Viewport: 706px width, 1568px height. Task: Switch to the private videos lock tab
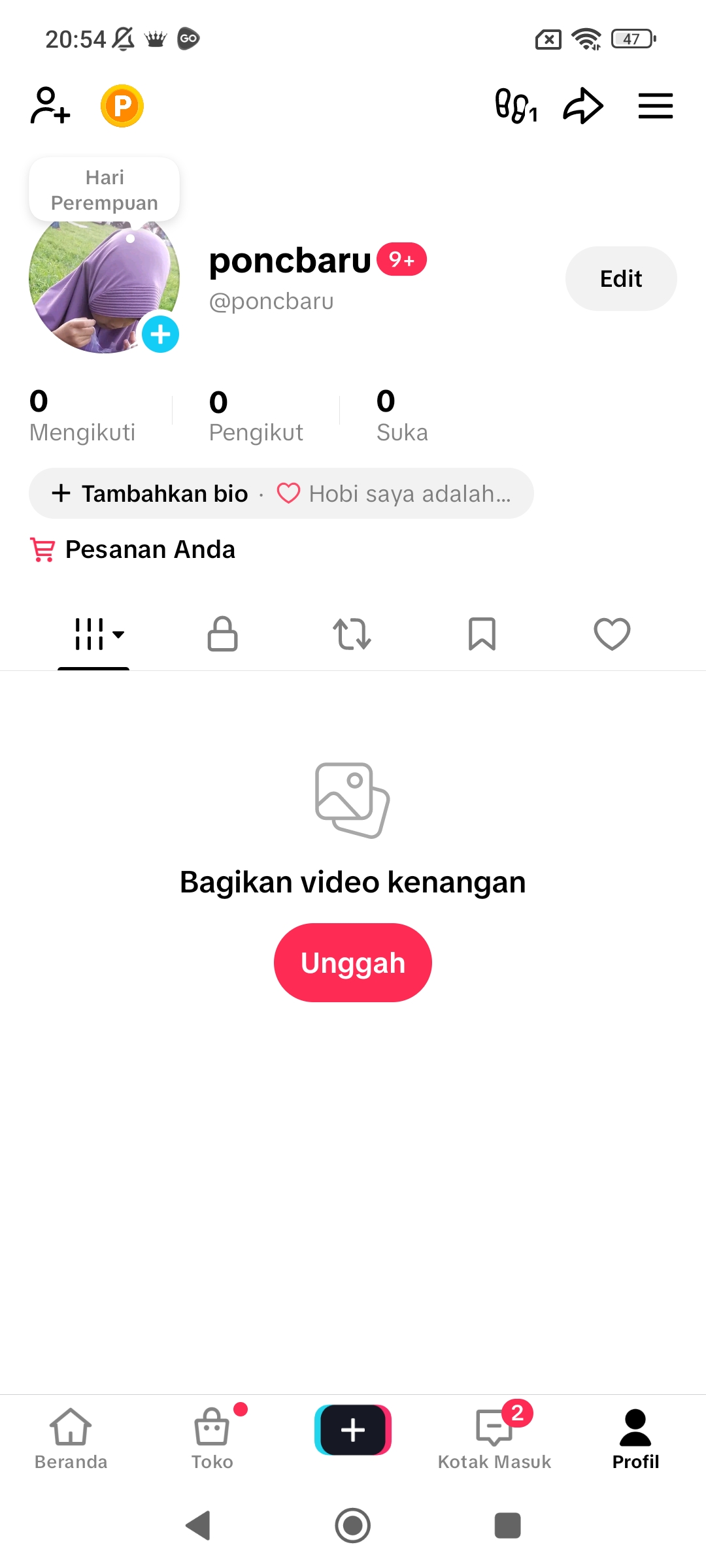point(222,634)
